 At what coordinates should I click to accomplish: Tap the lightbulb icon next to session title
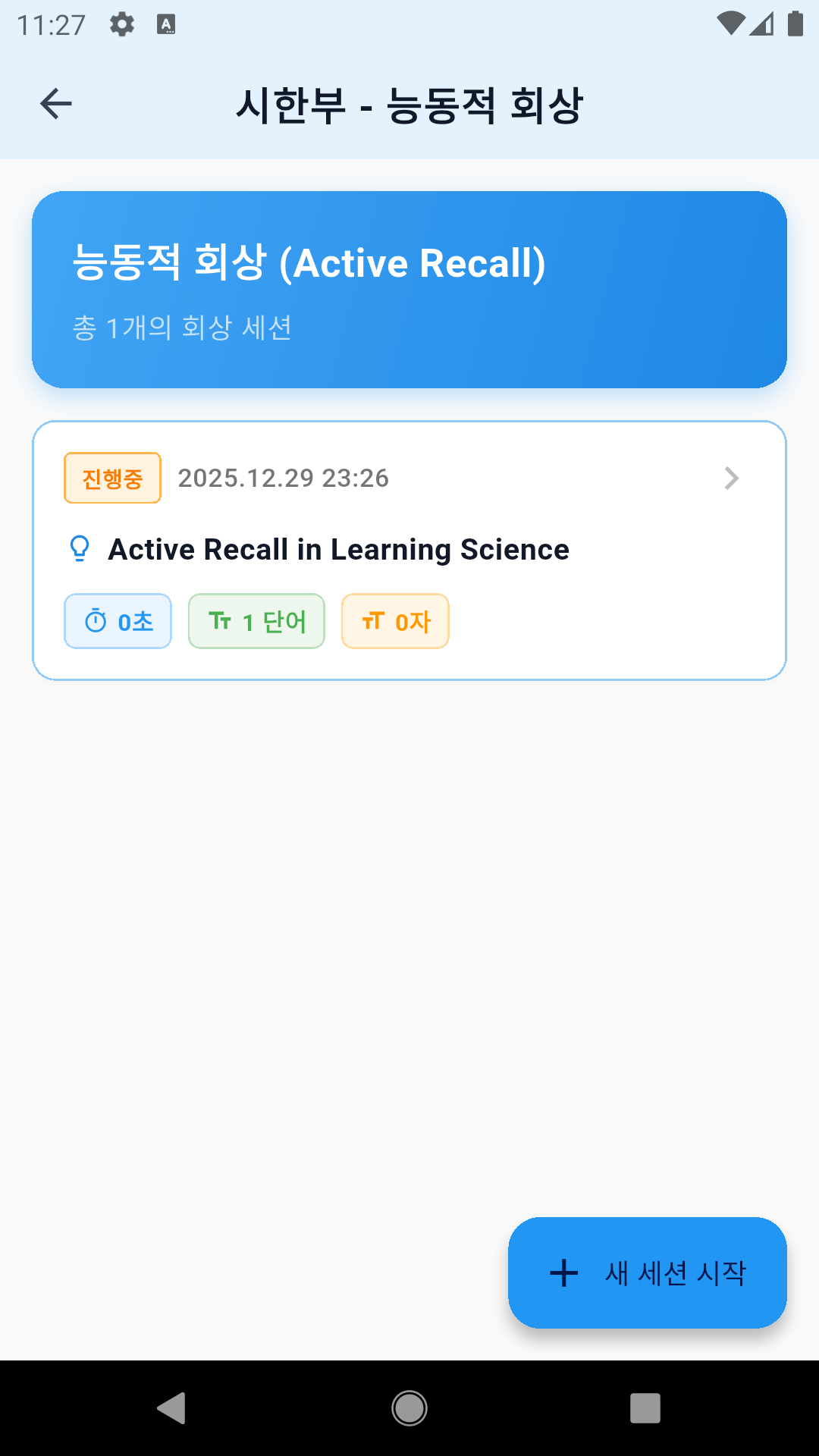point(80,548)
